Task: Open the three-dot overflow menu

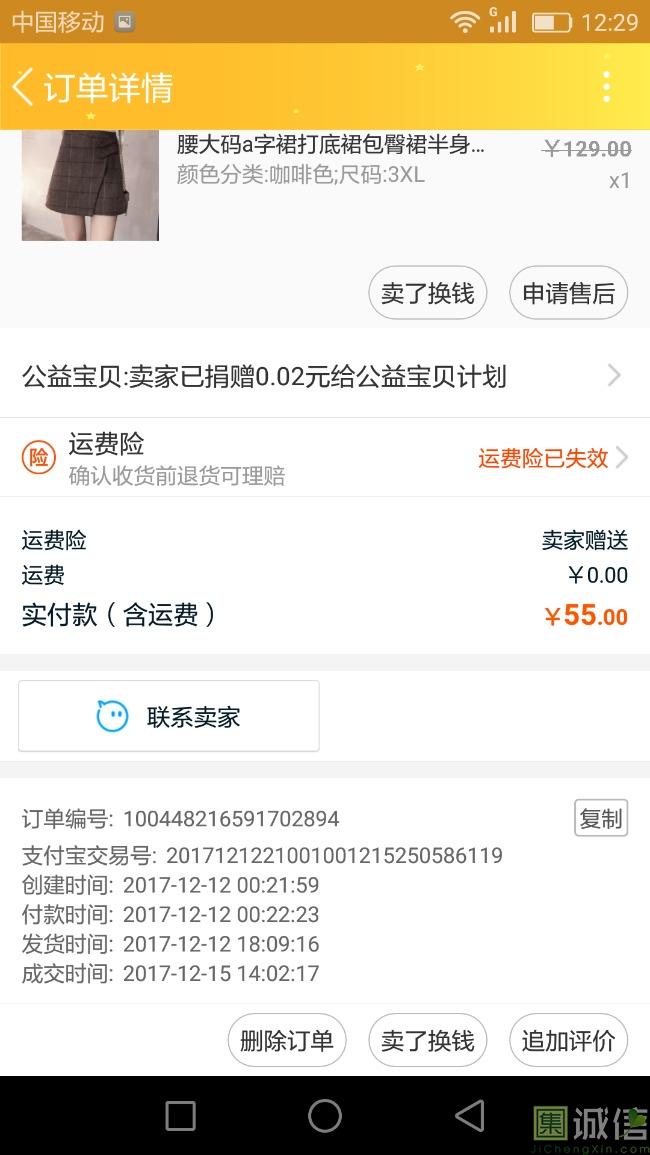Action: (x=607, y=87)
